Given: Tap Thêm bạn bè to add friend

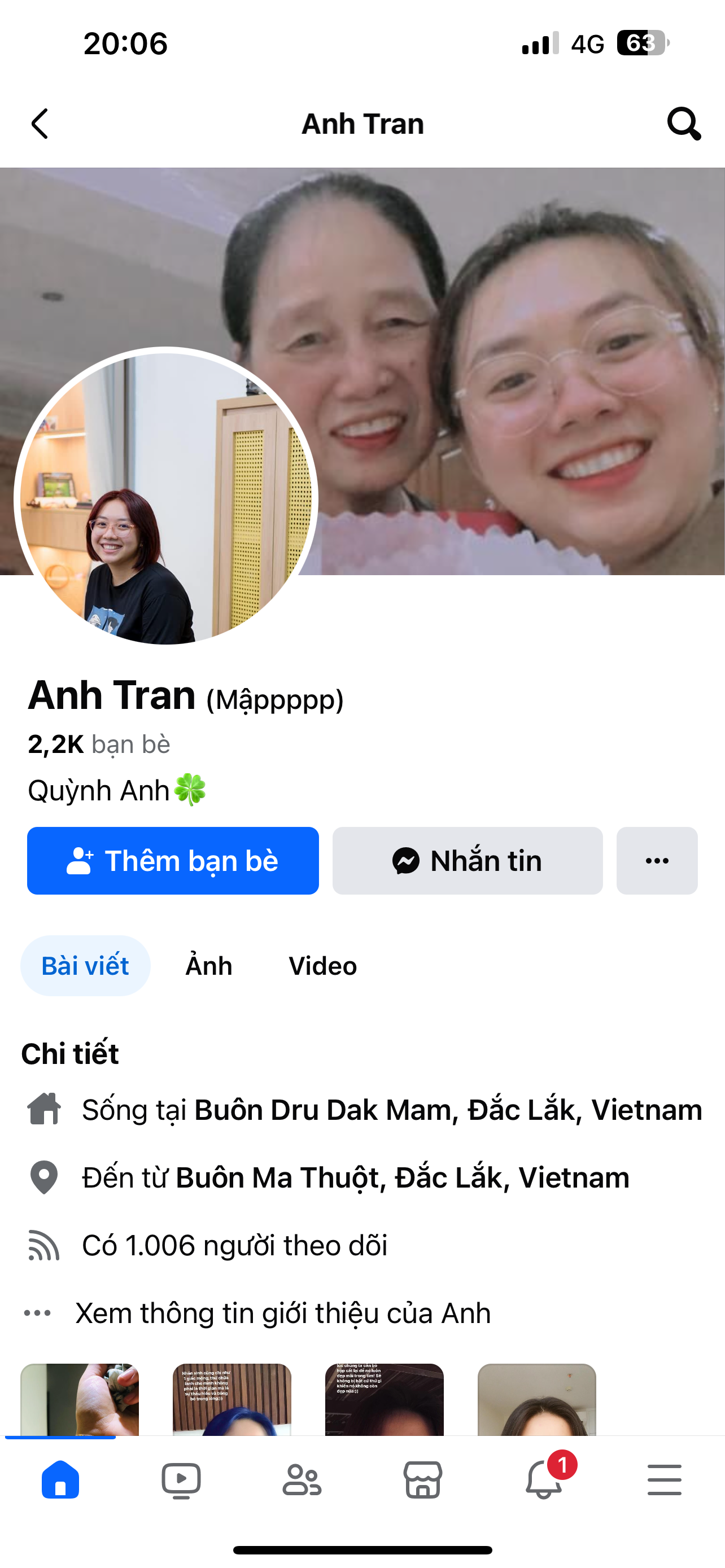Looking at the screenshot, I should pos(173,861).
